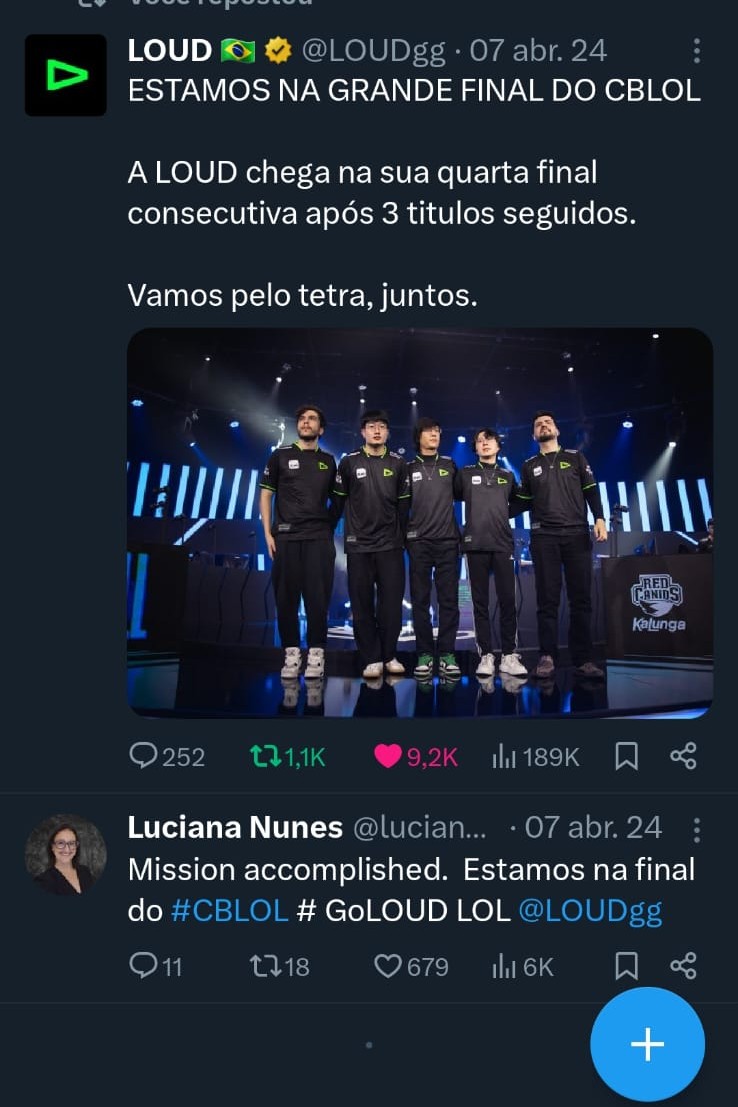View the LOUD team photo
Screen dimensions: 738x1107
coord(420,522)
